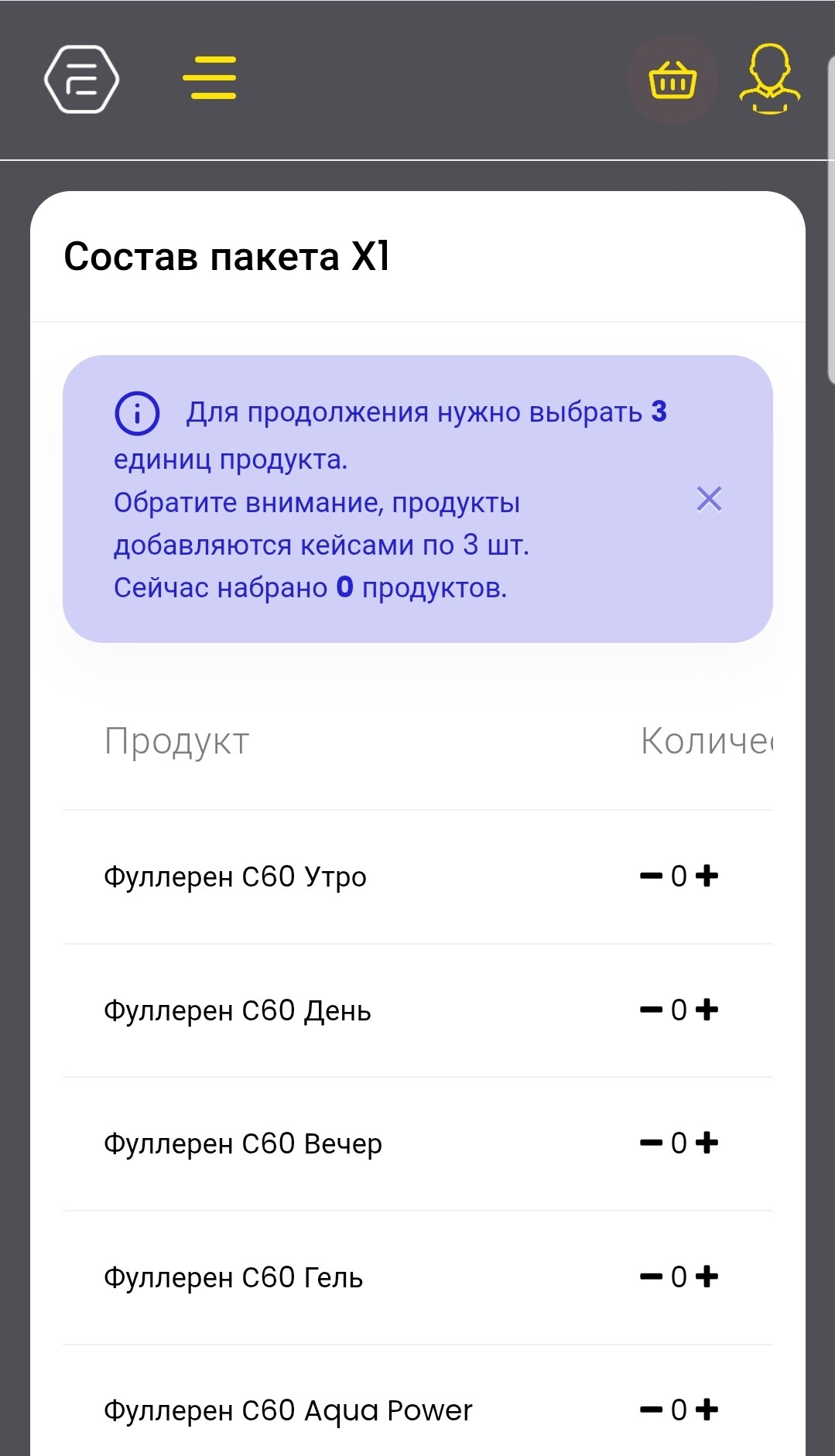Go to the home logo
The image size is (835, 1456).
81,79
